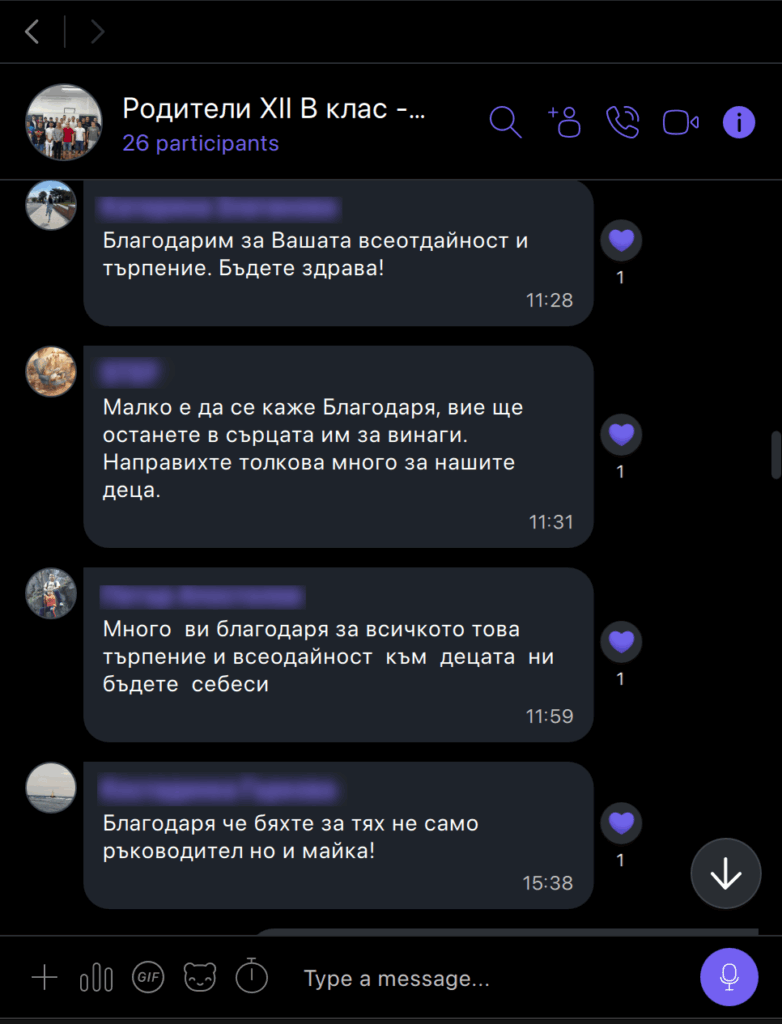This screenshot has width=782, height=1024.
Task: Like the message sent at 11:59
Action: tap(621, 641)
